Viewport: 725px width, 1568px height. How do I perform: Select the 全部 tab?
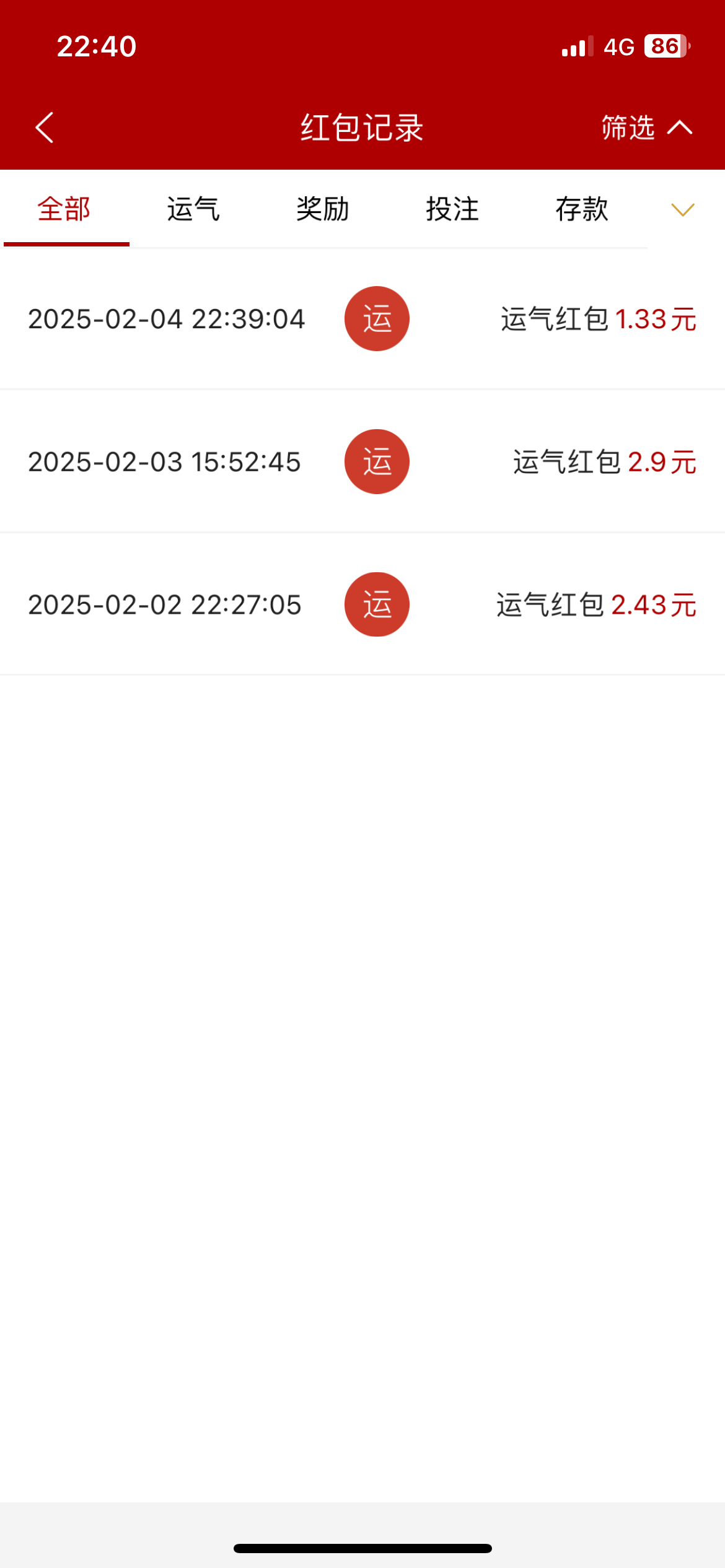click(64, 209)
